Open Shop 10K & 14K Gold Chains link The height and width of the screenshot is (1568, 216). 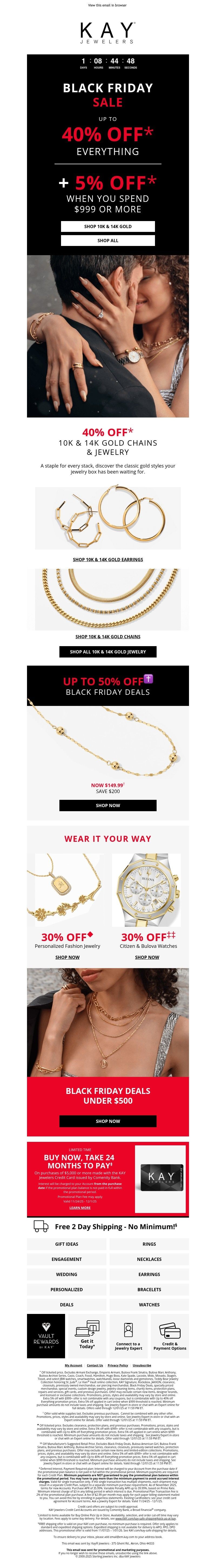click(107, 637)
